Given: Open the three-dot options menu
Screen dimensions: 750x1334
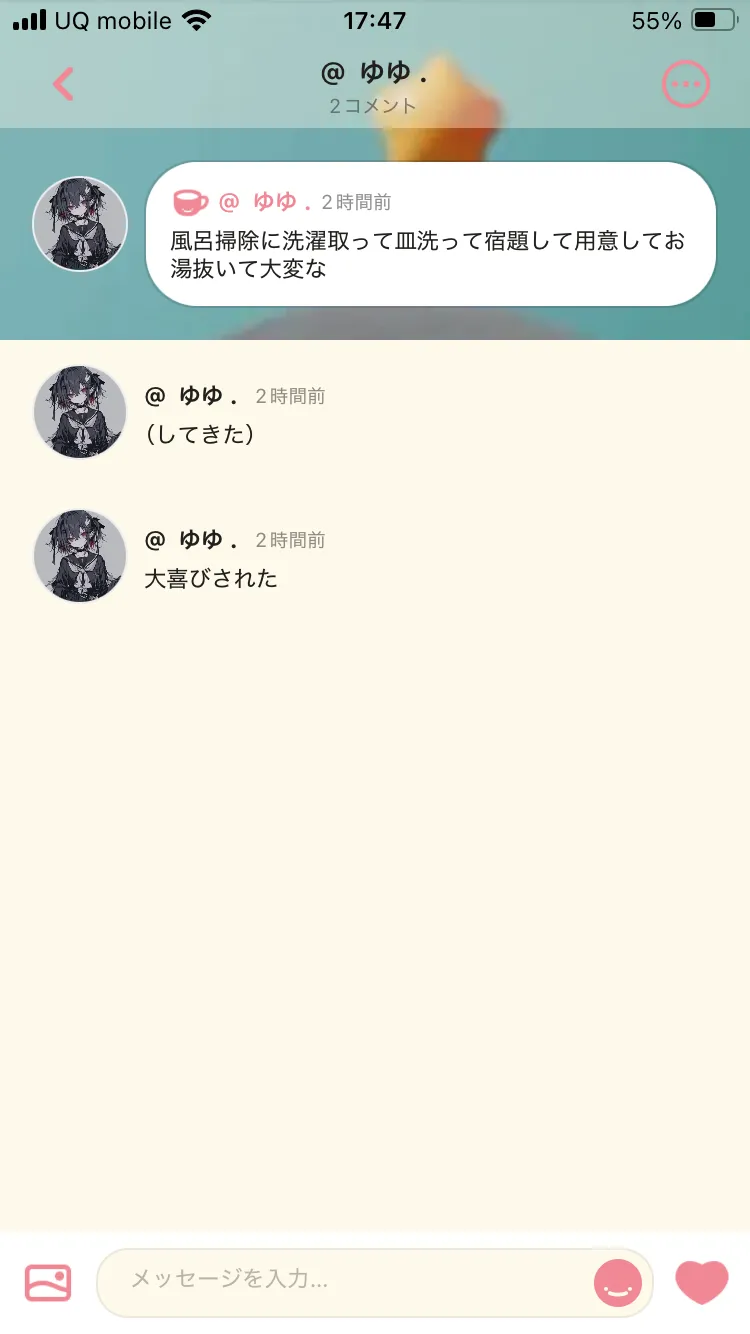Looking at the screenshot, I should [x=686, y=85].
